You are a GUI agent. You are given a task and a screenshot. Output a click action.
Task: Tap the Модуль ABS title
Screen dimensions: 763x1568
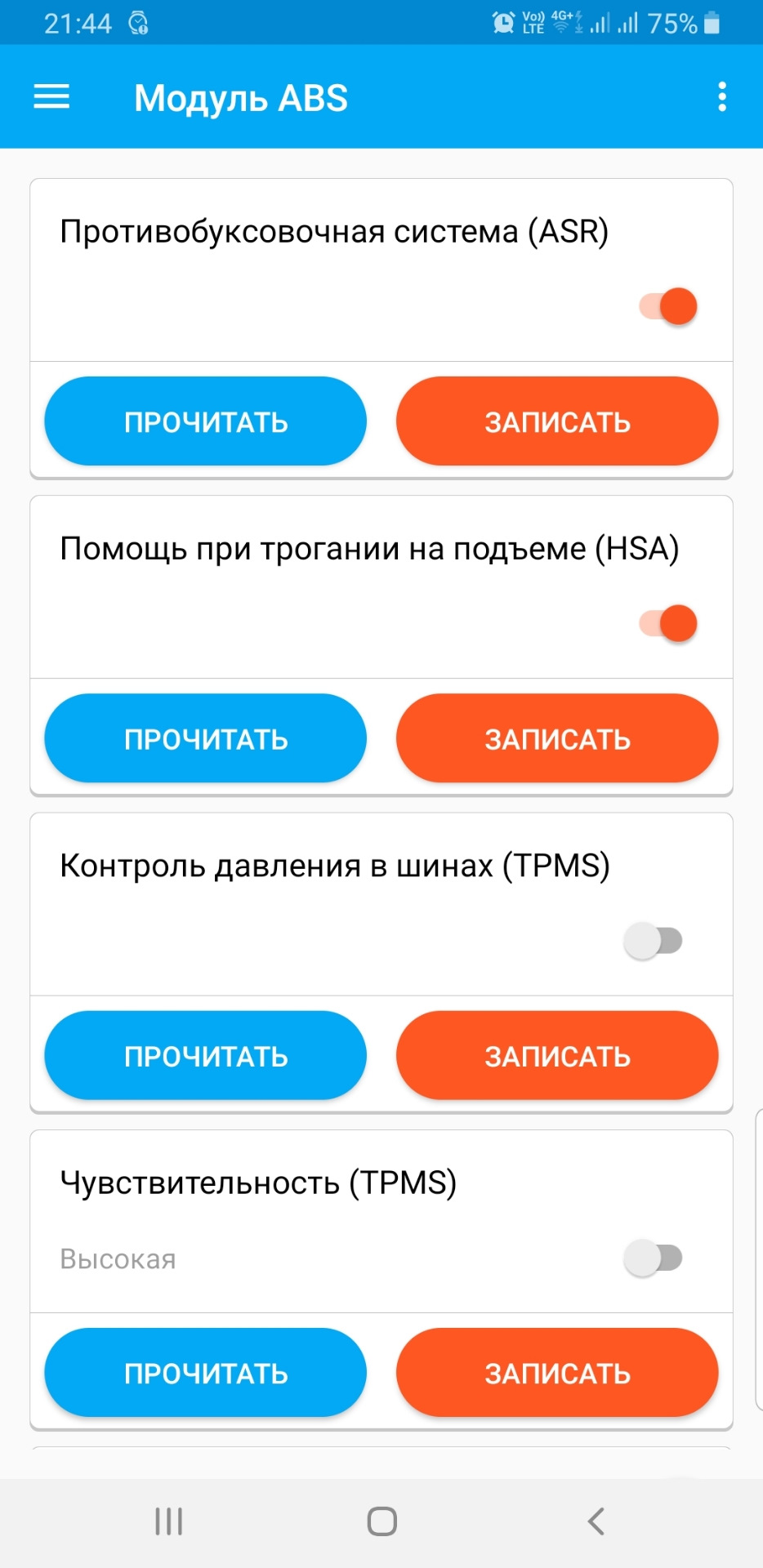[241, 96]
